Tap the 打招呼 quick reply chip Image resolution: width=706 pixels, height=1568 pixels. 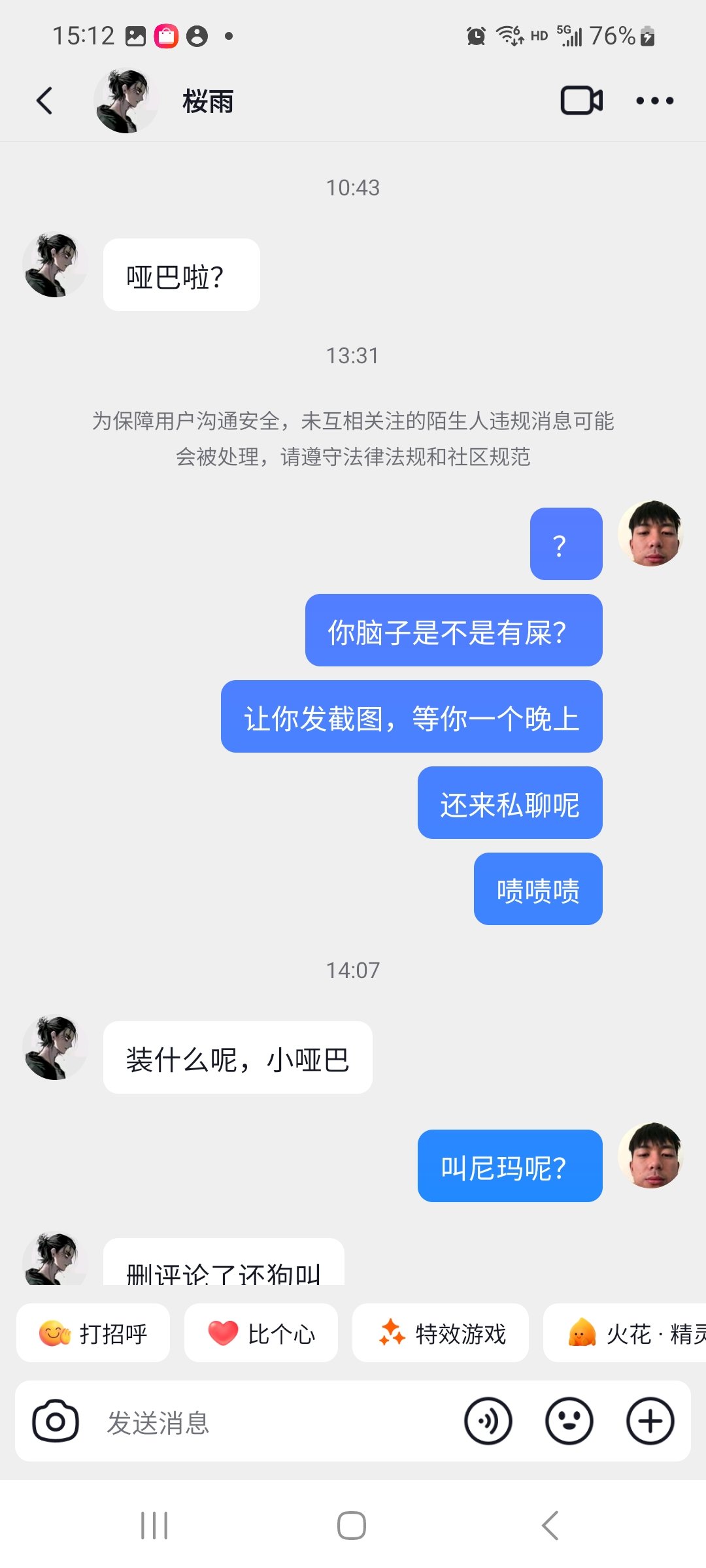93,1333
